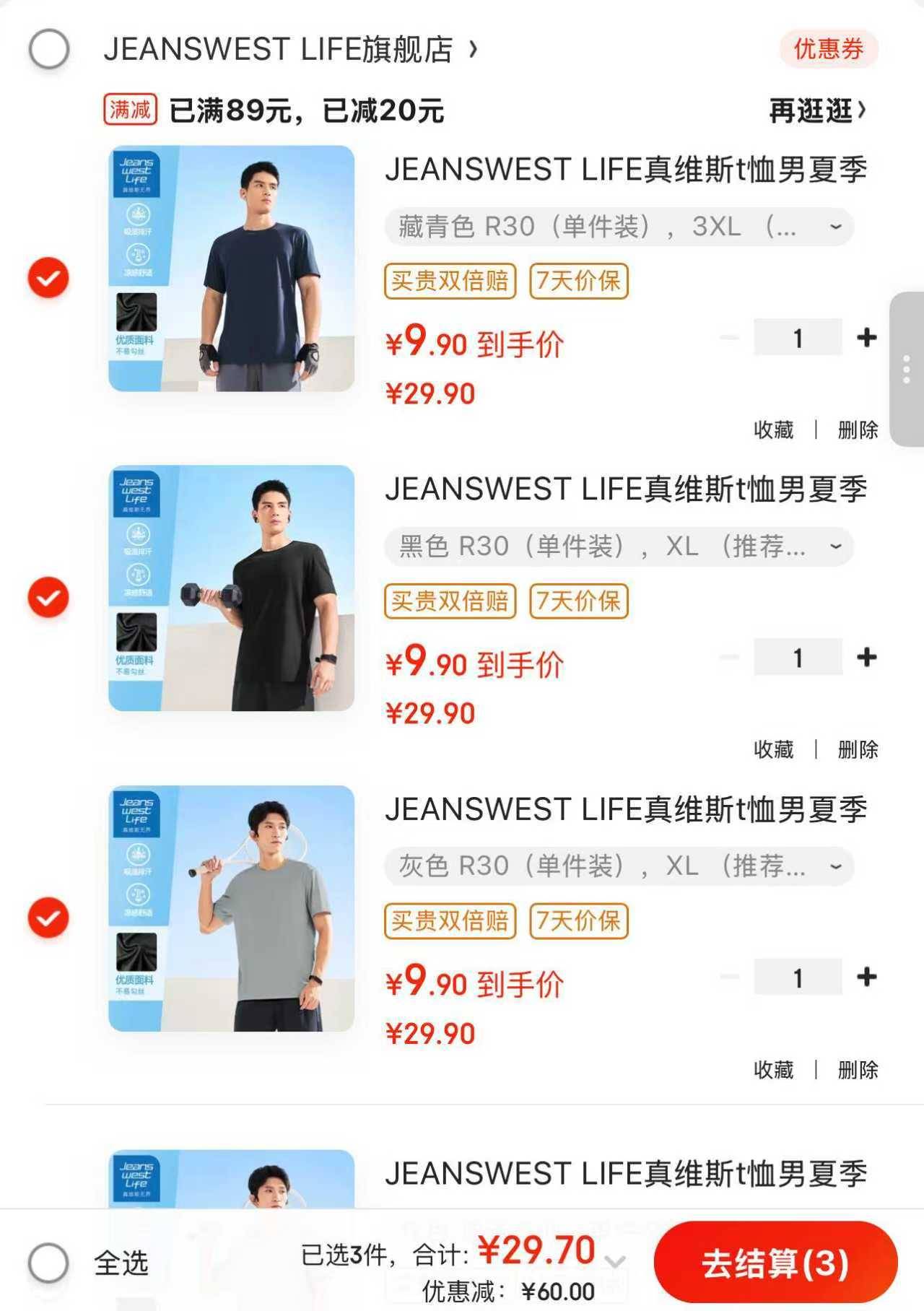The width and height of the screenshot is (924, 1311).
Task: Delete the 黑色 t-shirt from cart
Action: click(858, 750)
